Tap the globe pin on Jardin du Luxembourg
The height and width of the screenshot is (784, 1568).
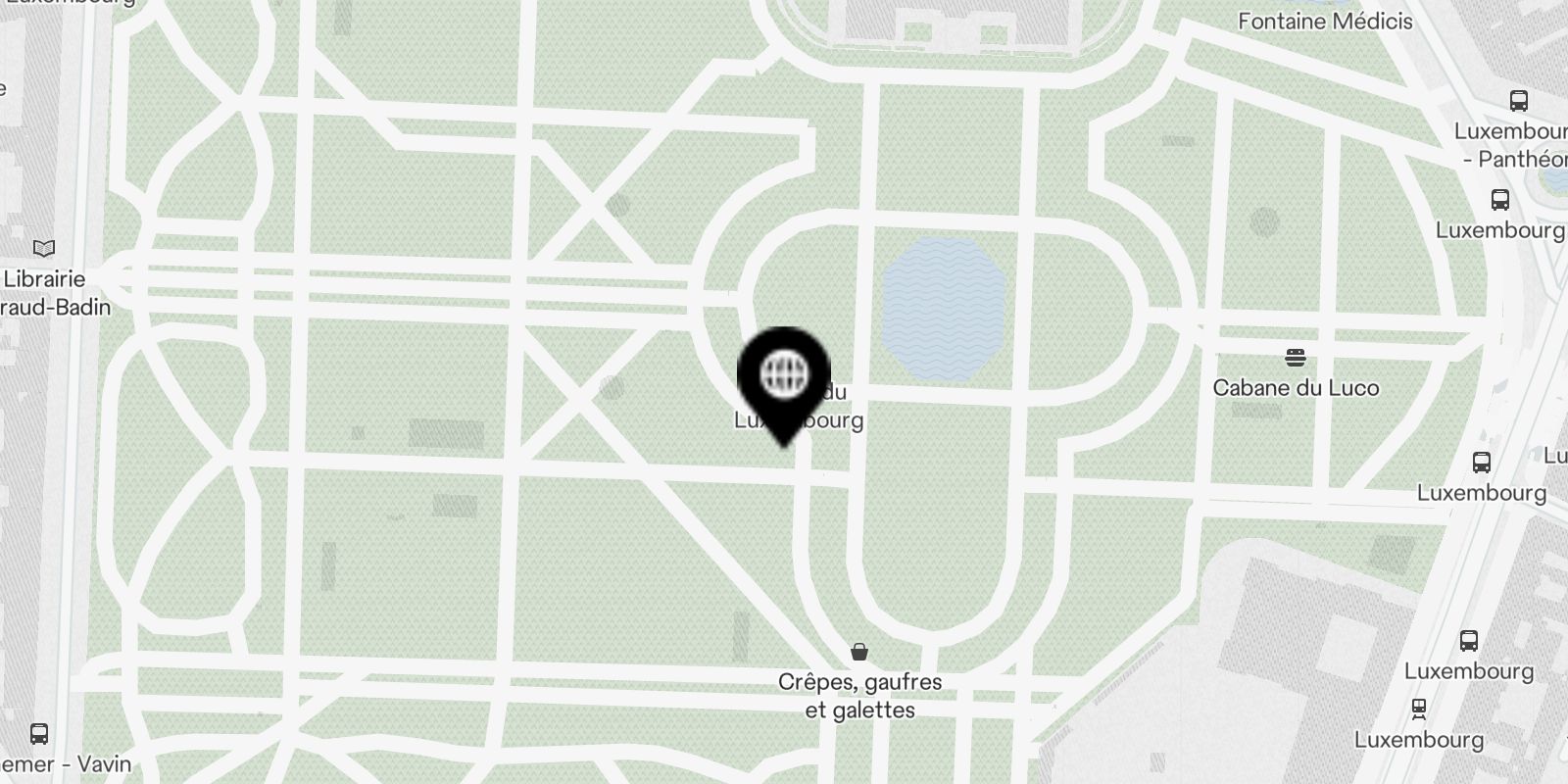[784, 374]
